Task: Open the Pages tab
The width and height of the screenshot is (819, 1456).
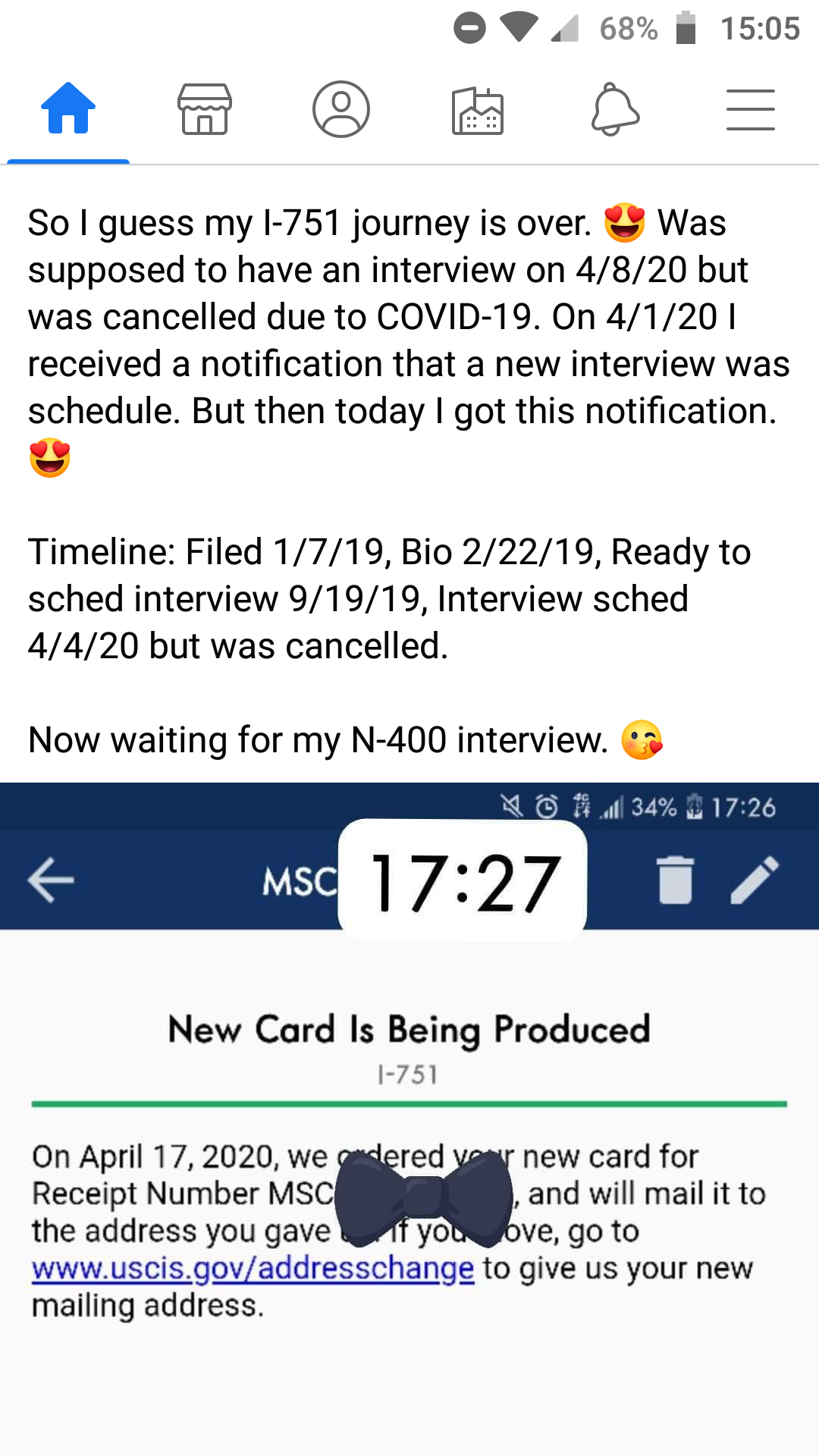Action: click(x=478, y=111)
